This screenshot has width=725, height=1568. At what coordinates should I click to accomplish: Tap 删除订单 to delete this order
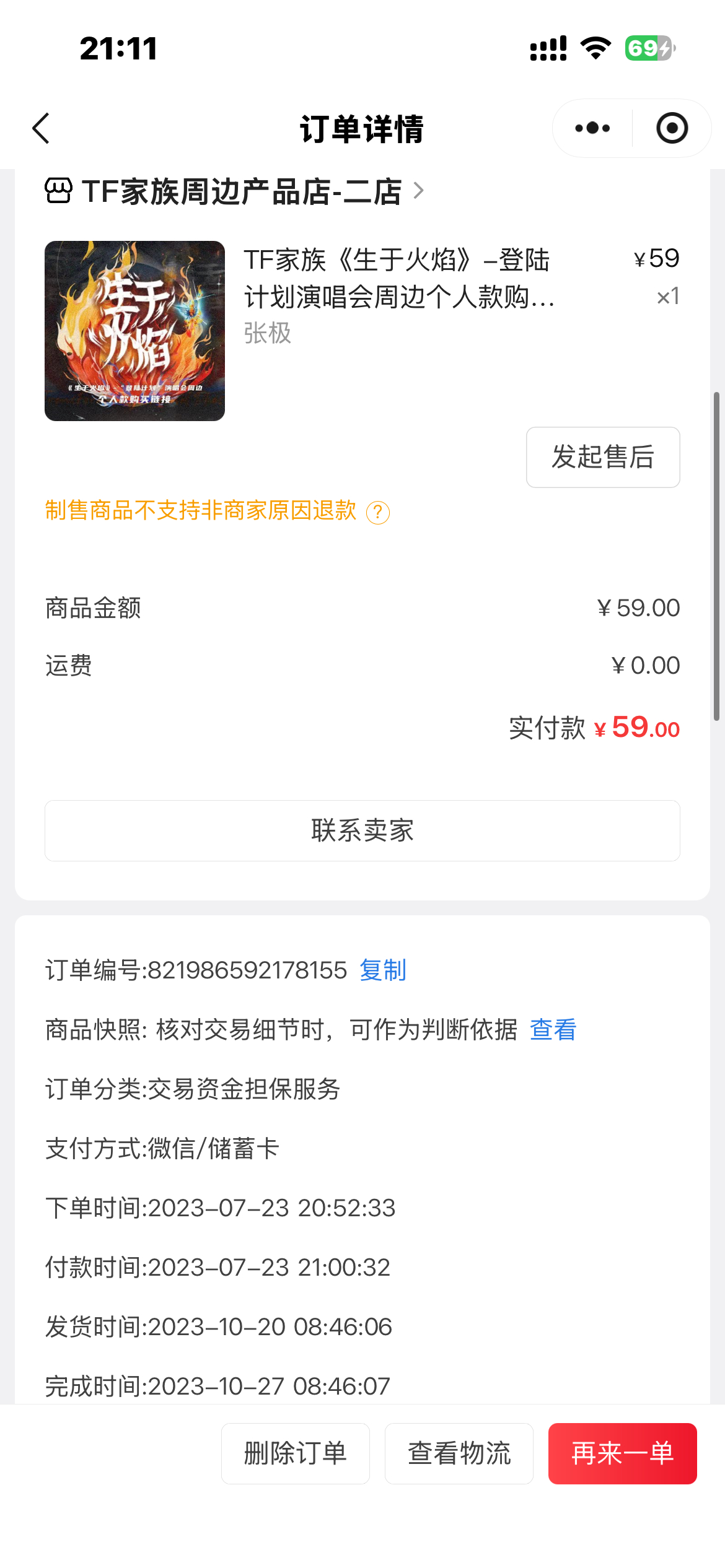pos(296,1453)
